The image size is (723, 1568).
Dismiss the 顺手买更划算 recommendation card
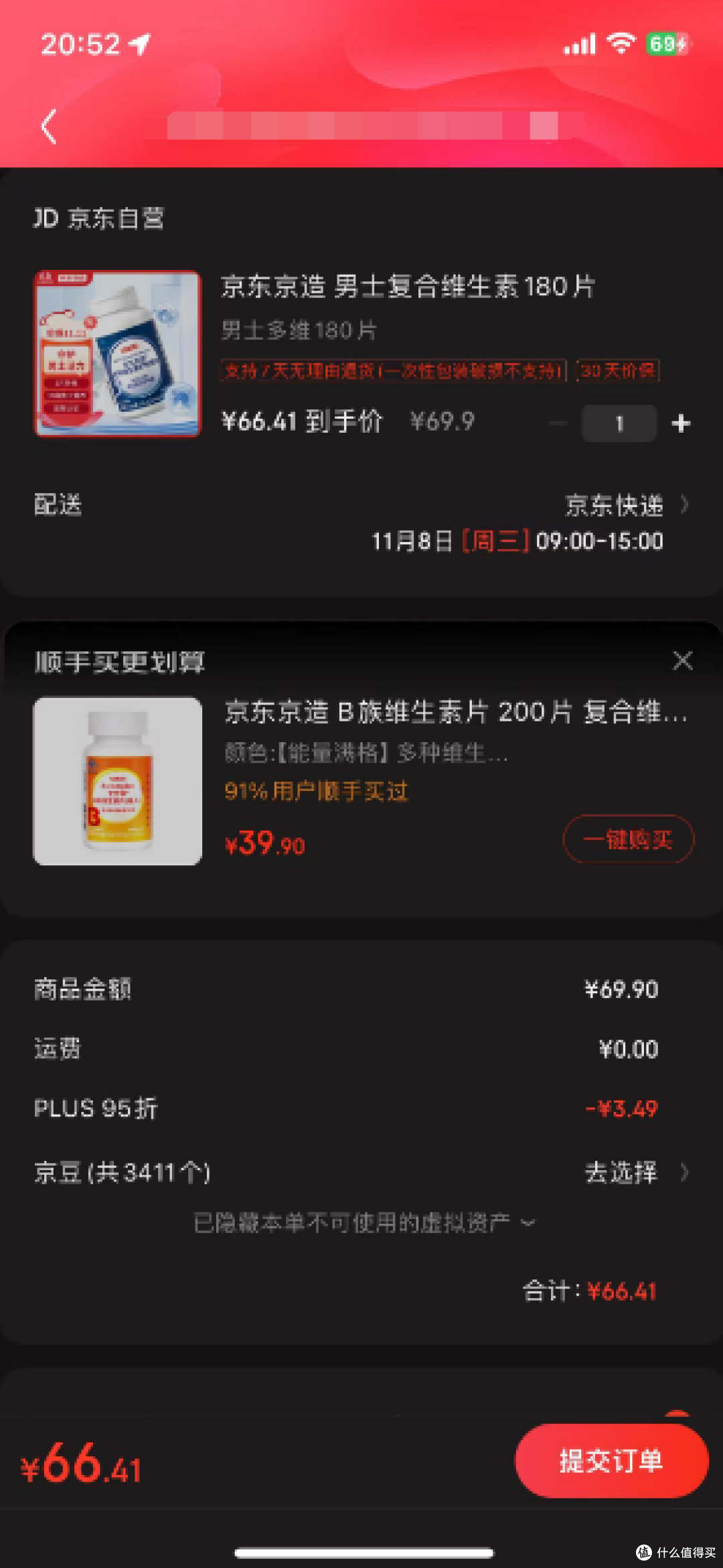(x=682, y=661)
